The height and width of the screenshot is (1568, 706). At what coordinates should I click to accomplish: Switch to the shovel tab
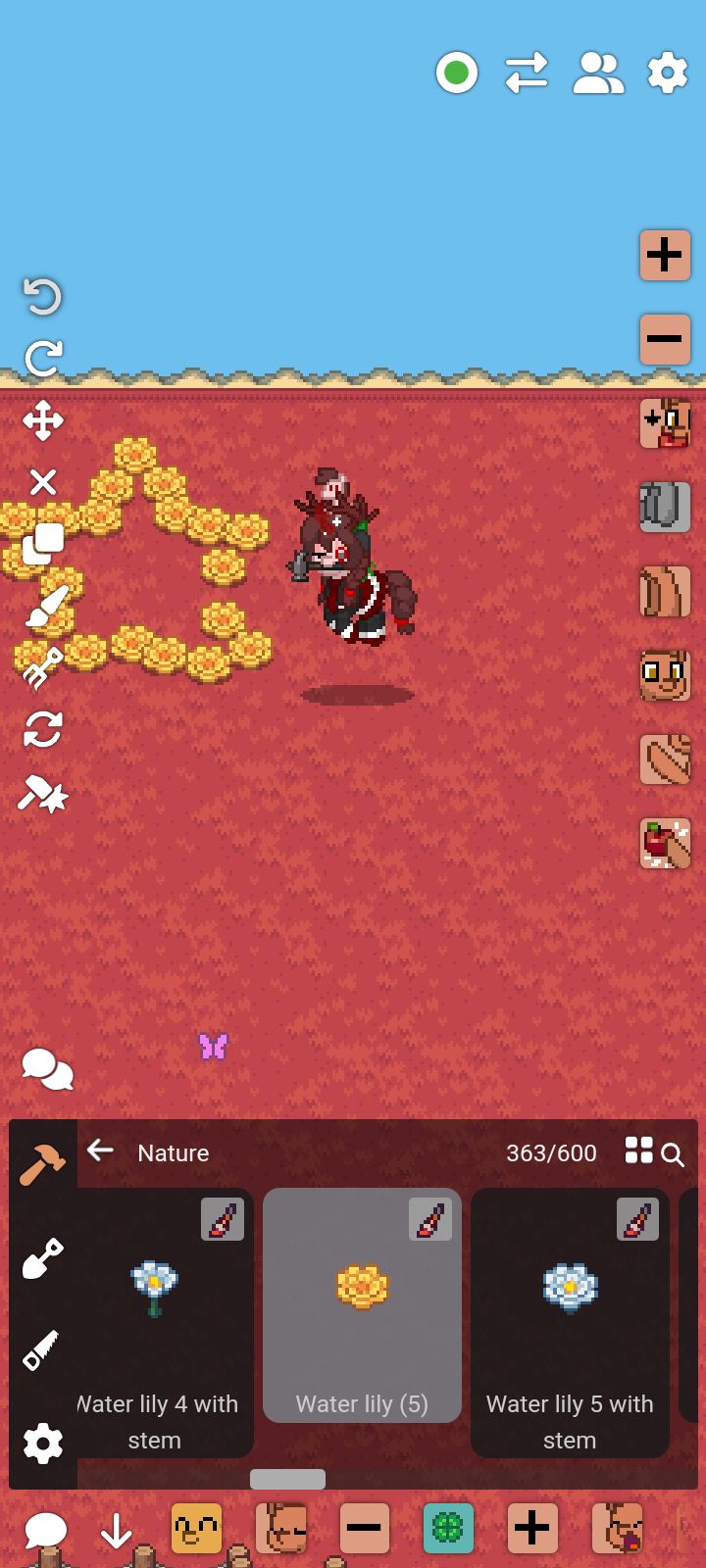[x=42, y=1258]
